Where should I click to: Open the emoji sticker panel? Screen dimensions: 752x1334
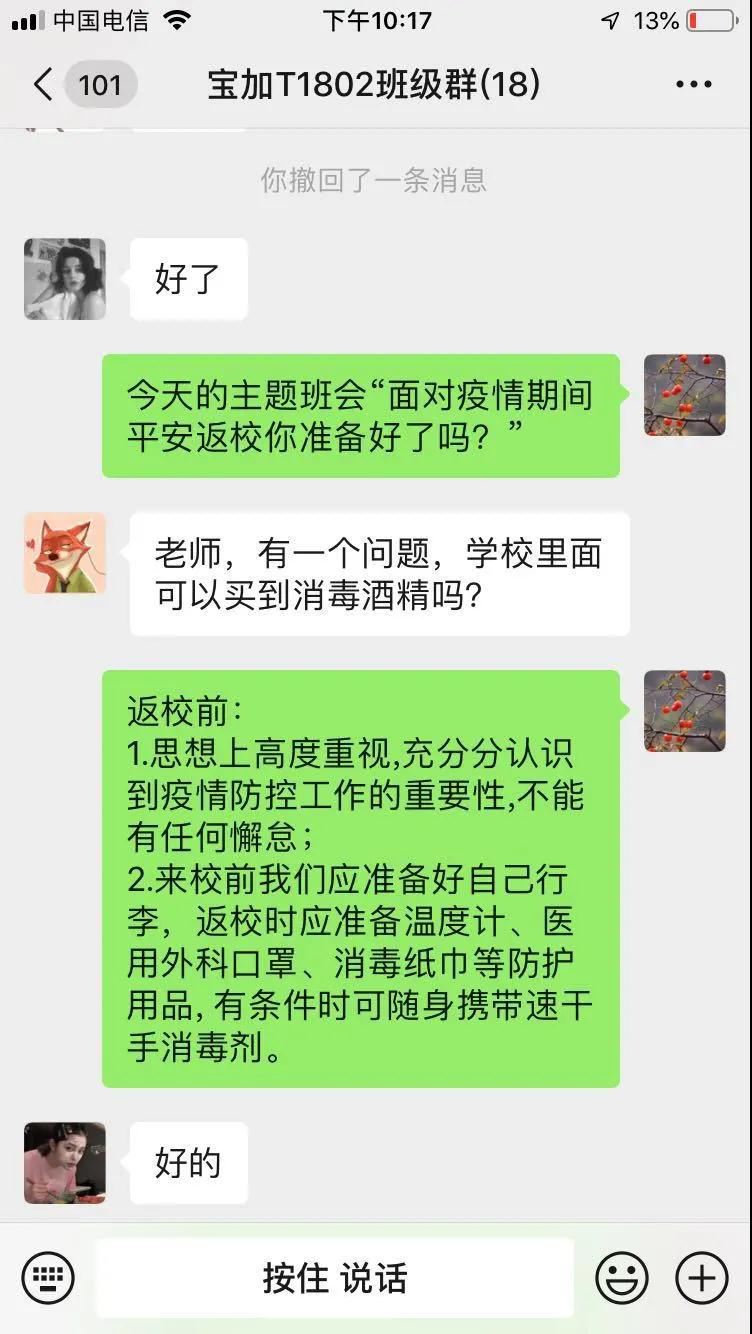point(622,1277)
